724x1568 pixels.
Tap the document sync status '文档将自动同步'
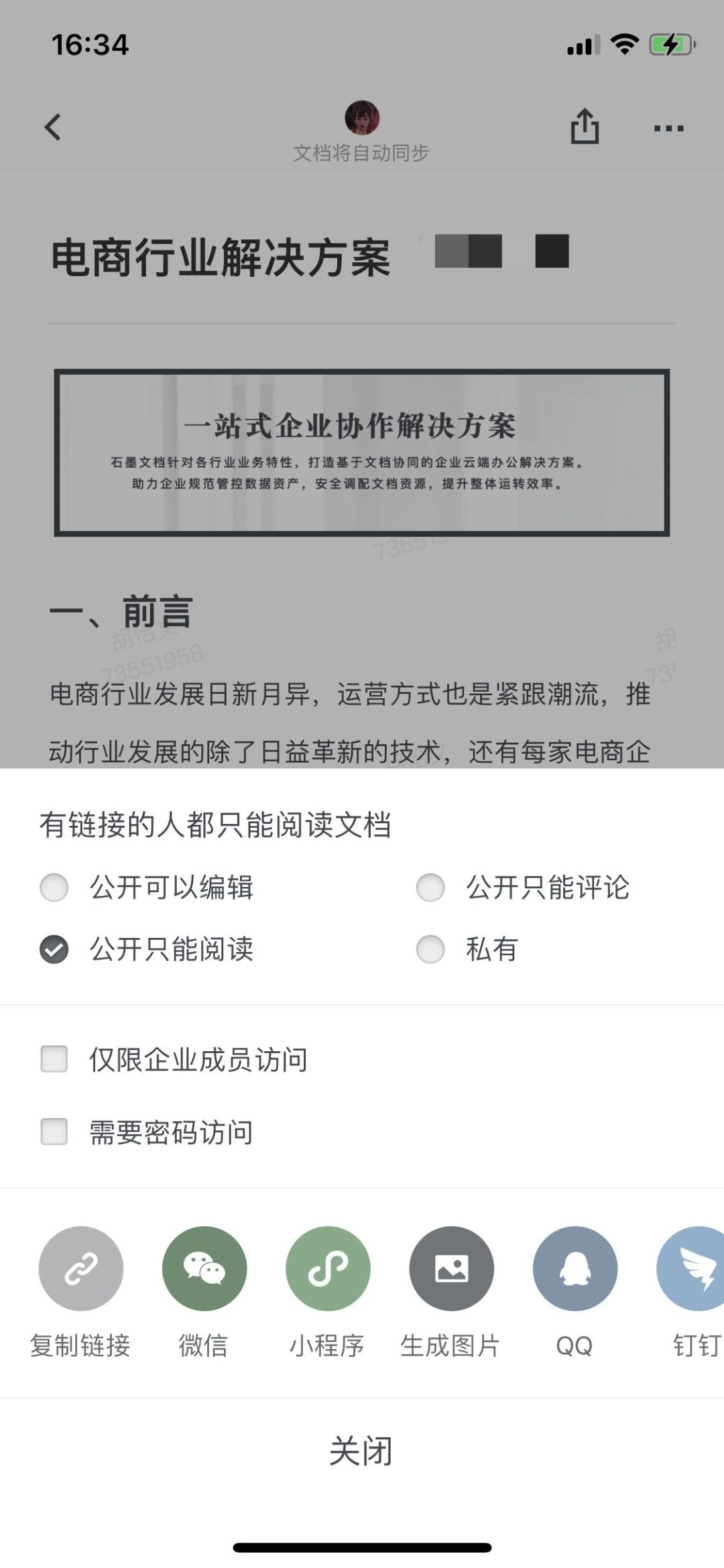tap(362, 153)
